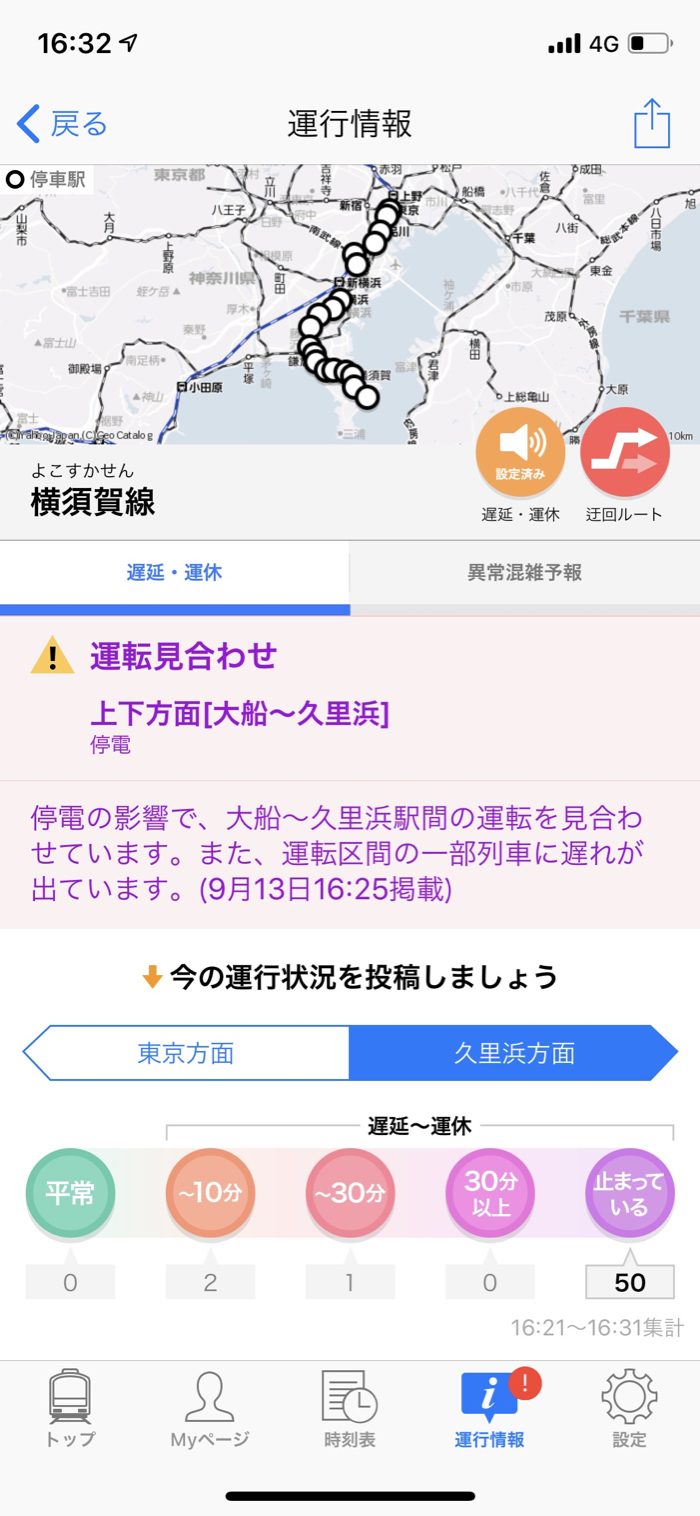700x1516 pixels.
Task: Choose the 久里浜方面 direction
Action: coord(514,1053)
